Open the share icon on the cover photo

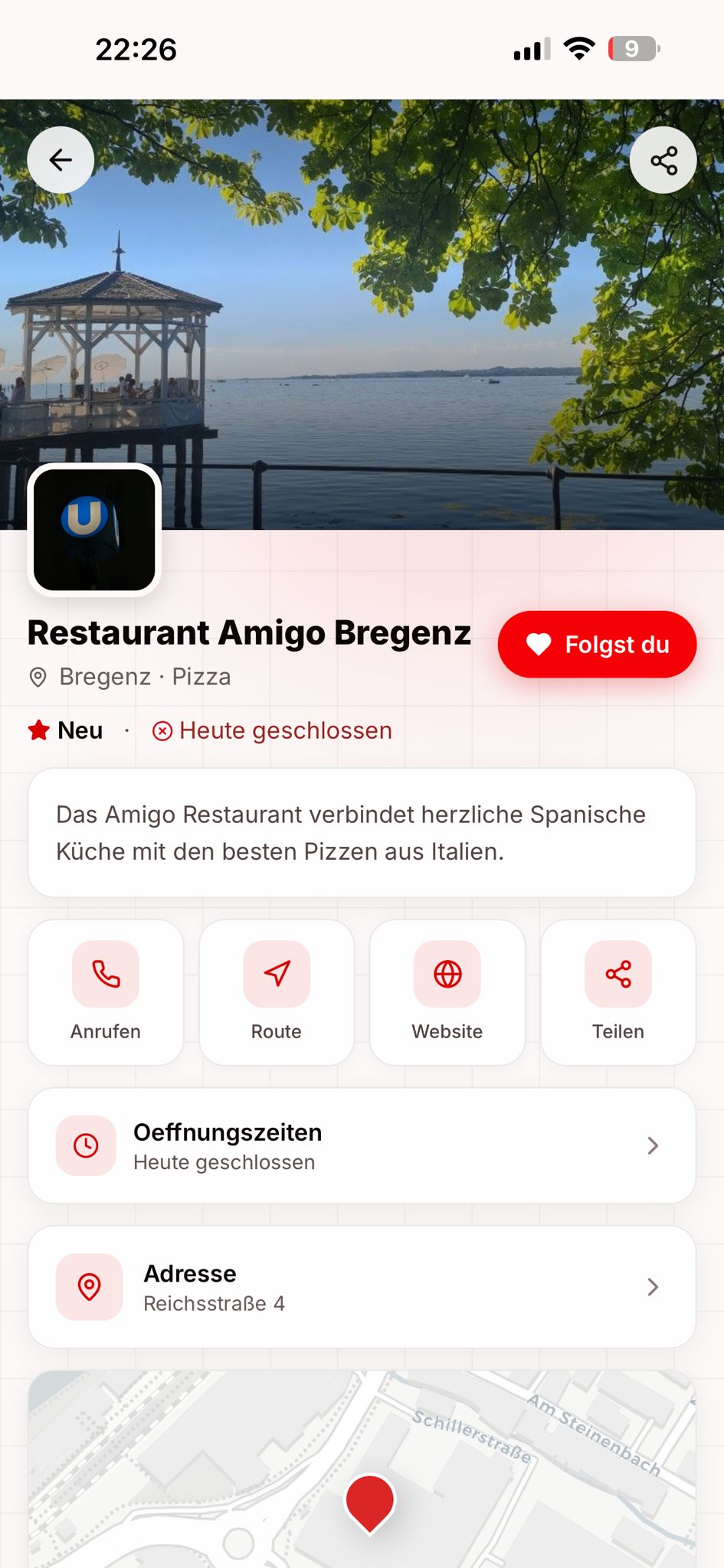[663, 160]
